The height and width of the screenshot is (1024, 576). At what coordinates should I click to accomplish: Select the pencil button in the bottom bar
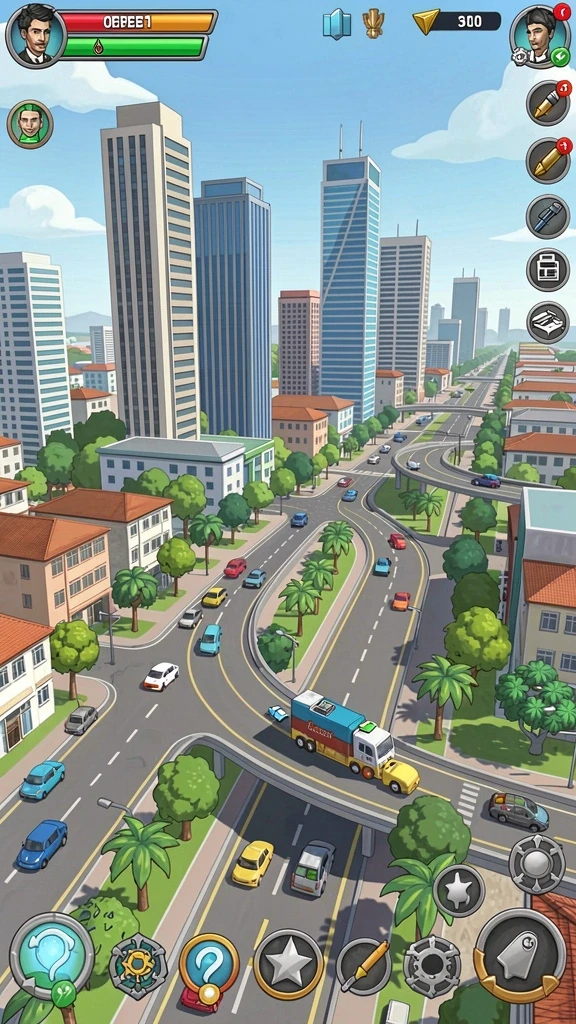(364, 966)
